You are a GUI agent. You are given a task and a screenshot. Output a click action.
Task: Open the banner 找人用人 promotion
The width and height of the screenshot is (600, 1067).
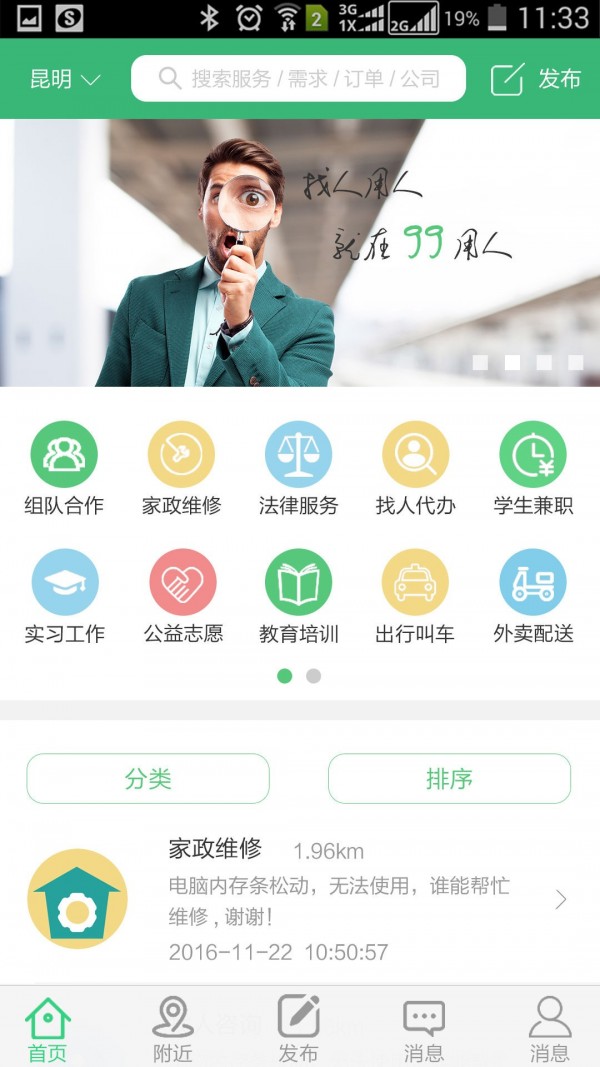point(300,252)
